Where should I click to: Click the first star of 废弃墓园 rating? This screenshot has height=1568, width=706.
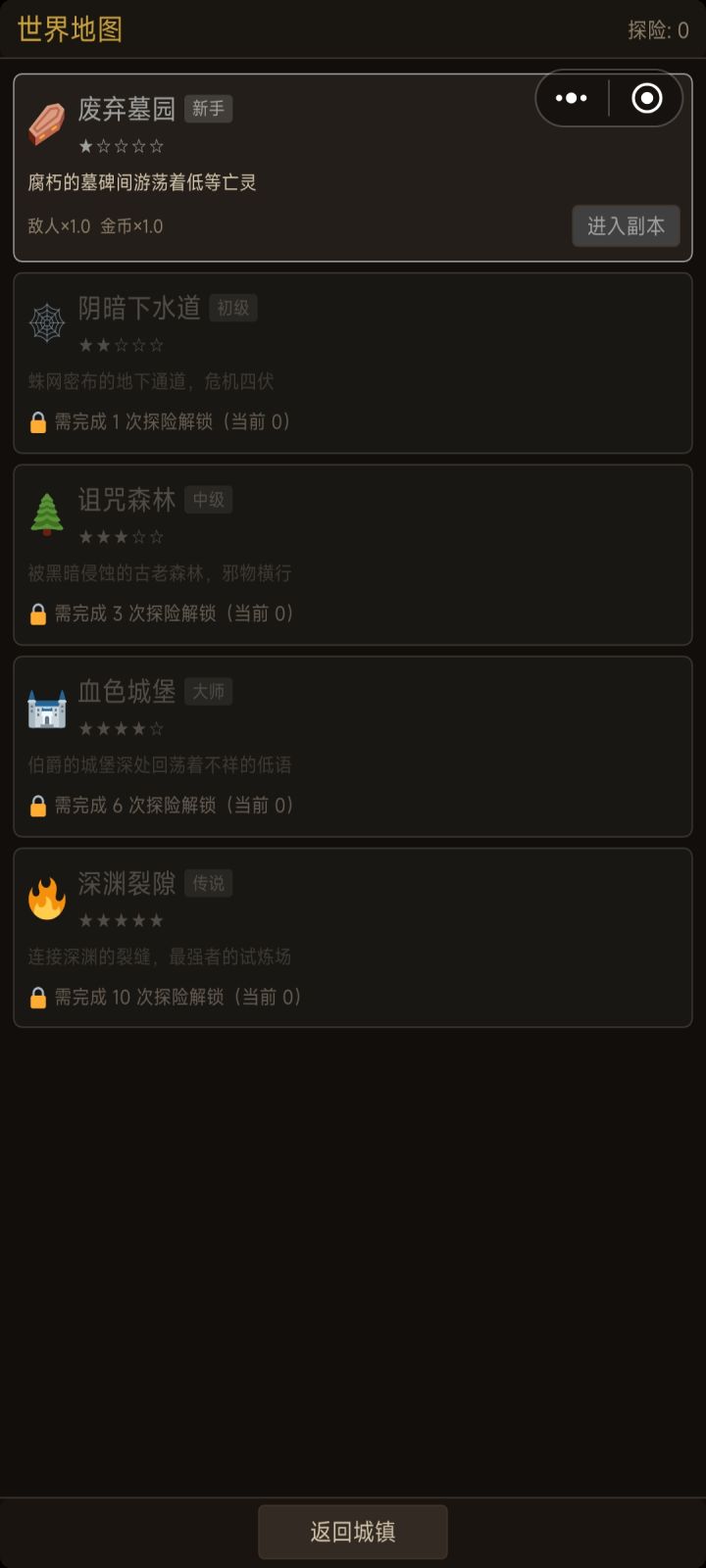coord(85,145)
